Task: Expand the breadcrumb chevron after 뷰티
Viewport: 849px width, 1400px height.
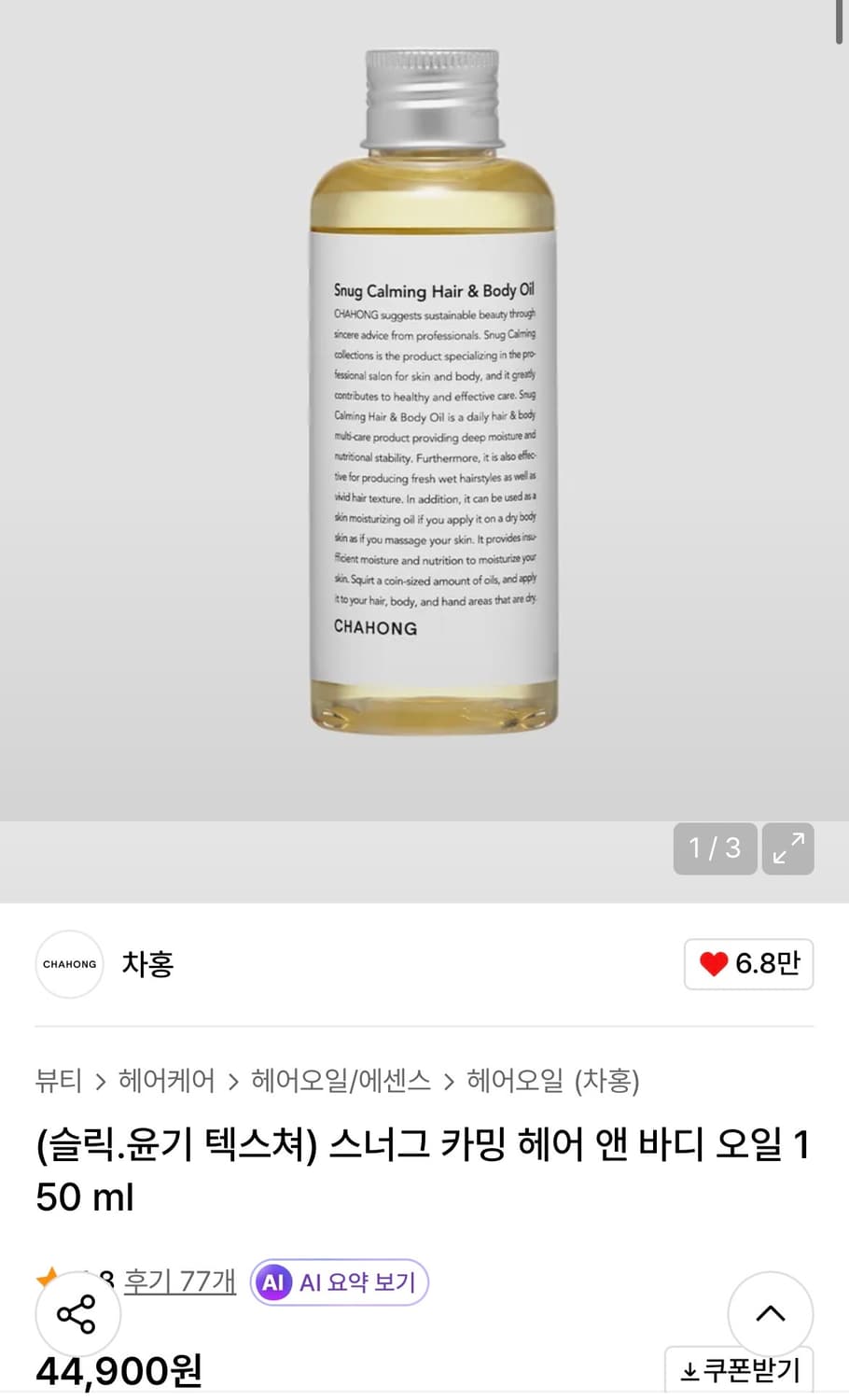Action: coord(100,1081)
